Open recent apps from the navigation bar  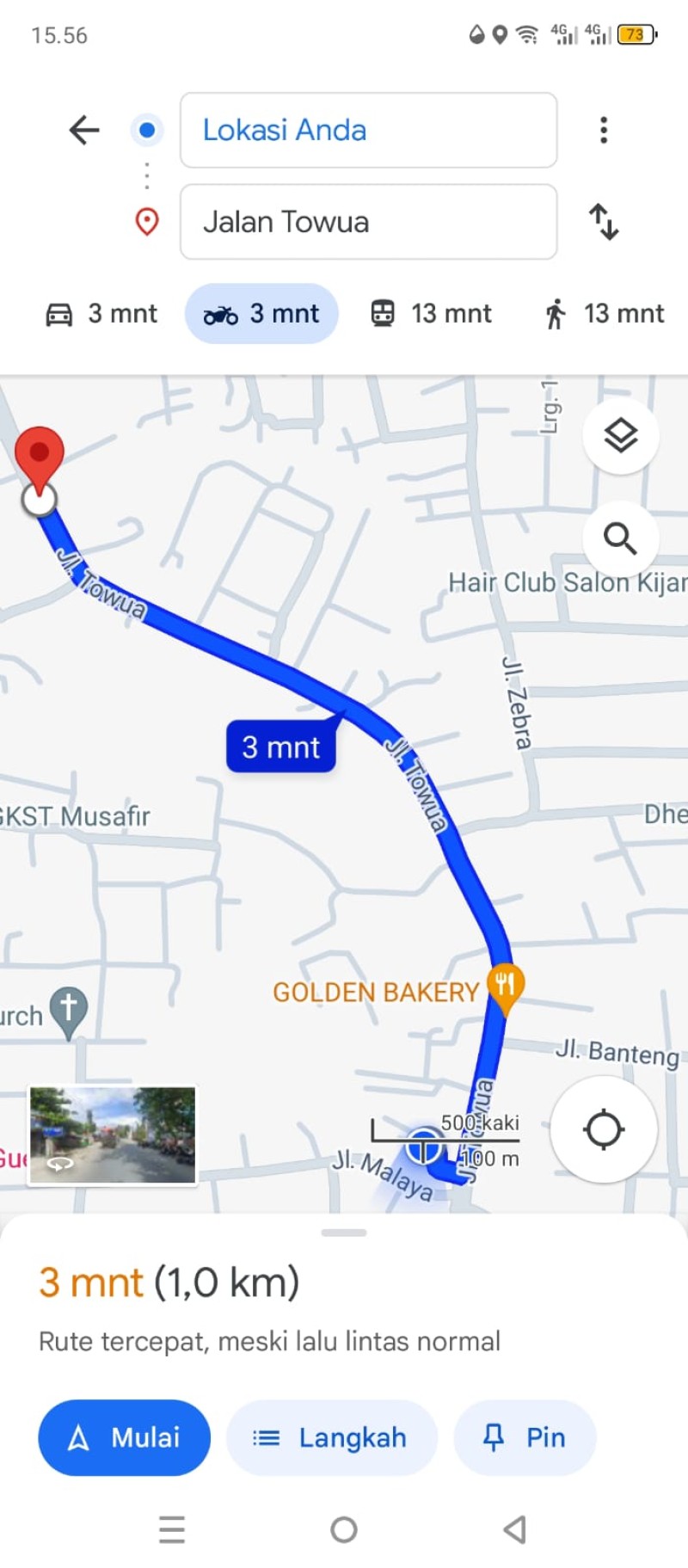pyautogui.click(x=172, y=1529)
